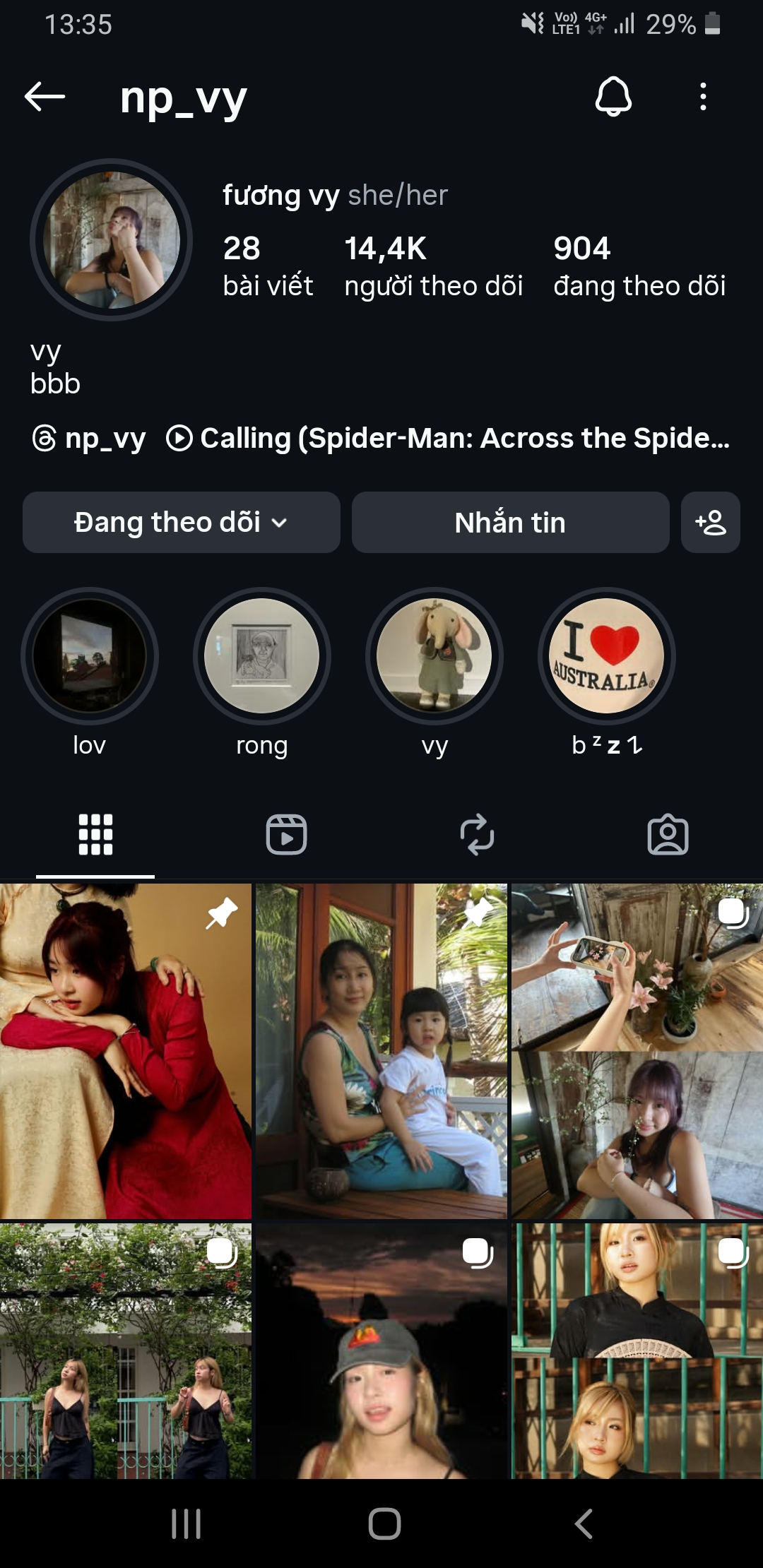
Task: Open the pinned post with red dress
Action: (126, 1051)
